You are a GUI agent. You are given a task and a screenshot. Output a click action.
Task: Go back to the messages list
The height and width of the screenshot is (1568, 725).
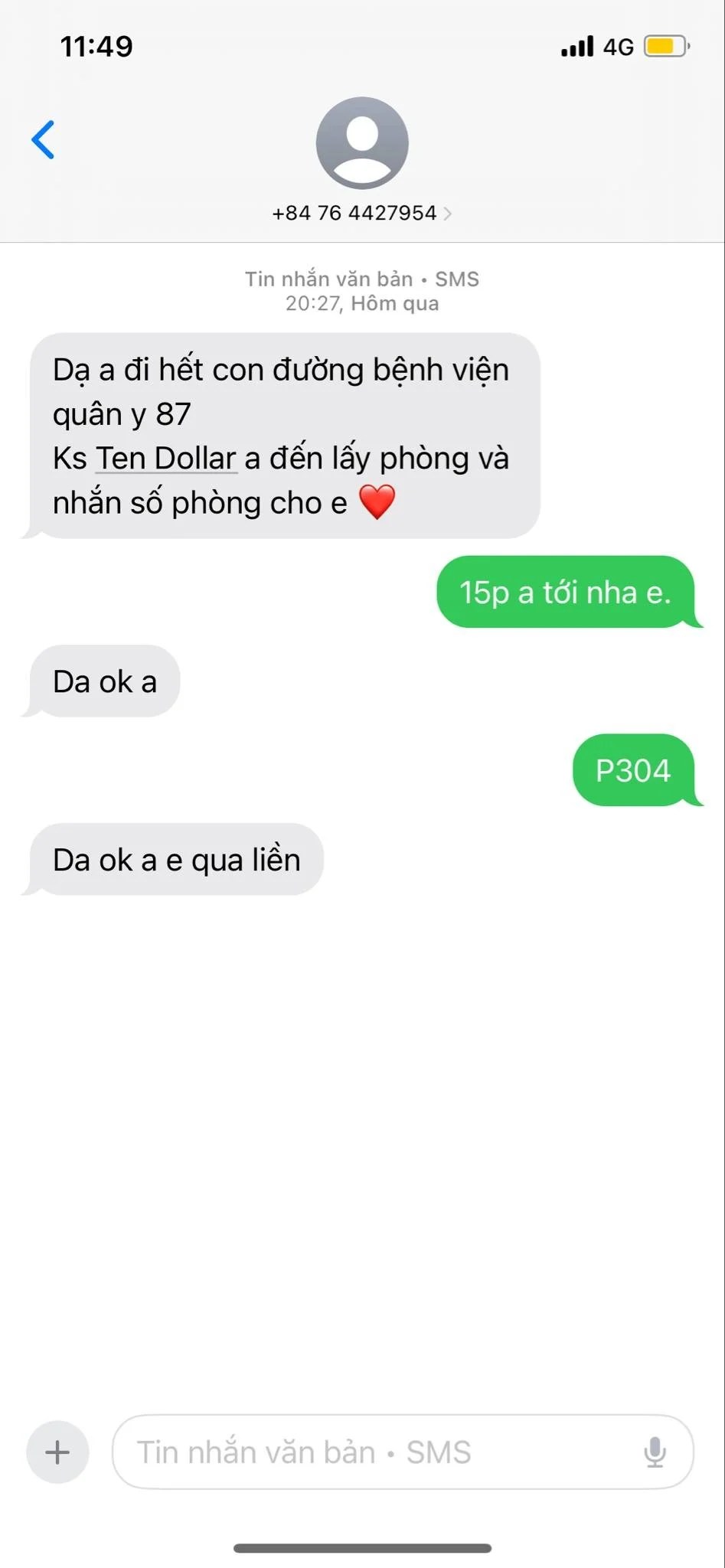[x=44, y=139]
